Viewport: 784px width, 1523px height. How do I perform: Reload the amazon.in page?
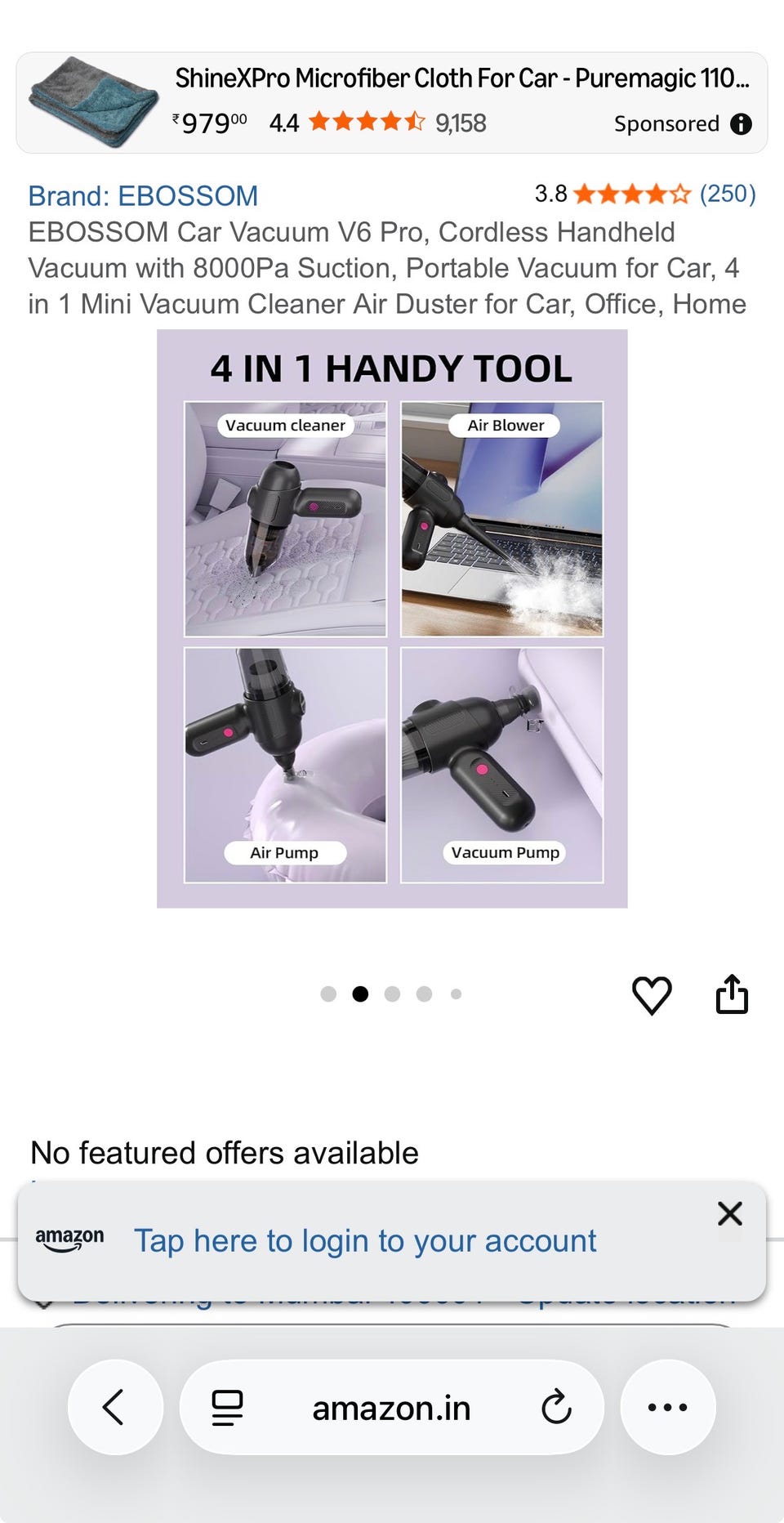(x=556, y=1408)
